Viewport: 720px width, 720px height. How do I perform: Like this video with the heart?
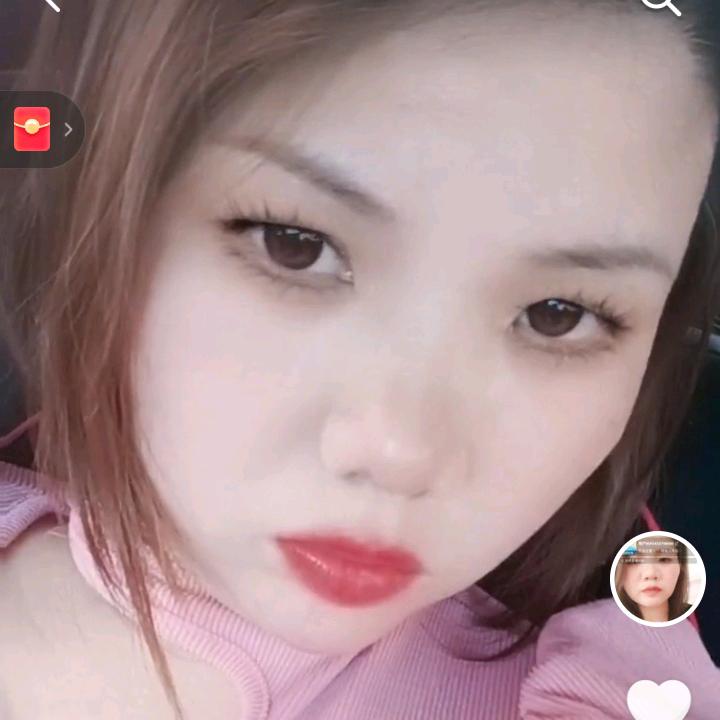click(x=659, y=701)
